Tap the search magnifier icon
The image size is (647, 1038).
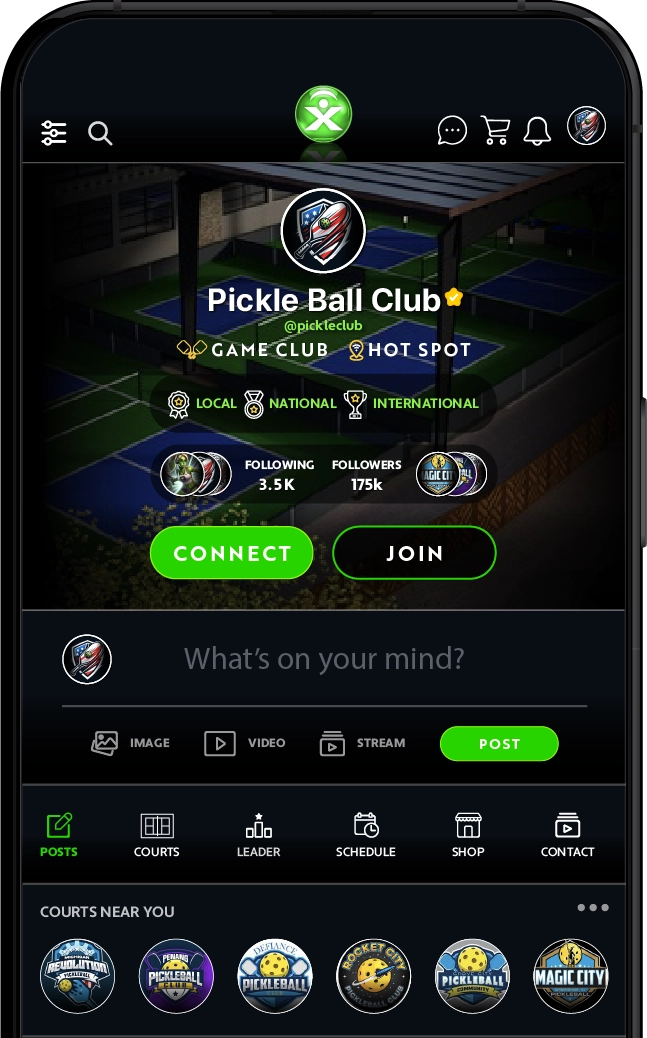click(100, 133)
